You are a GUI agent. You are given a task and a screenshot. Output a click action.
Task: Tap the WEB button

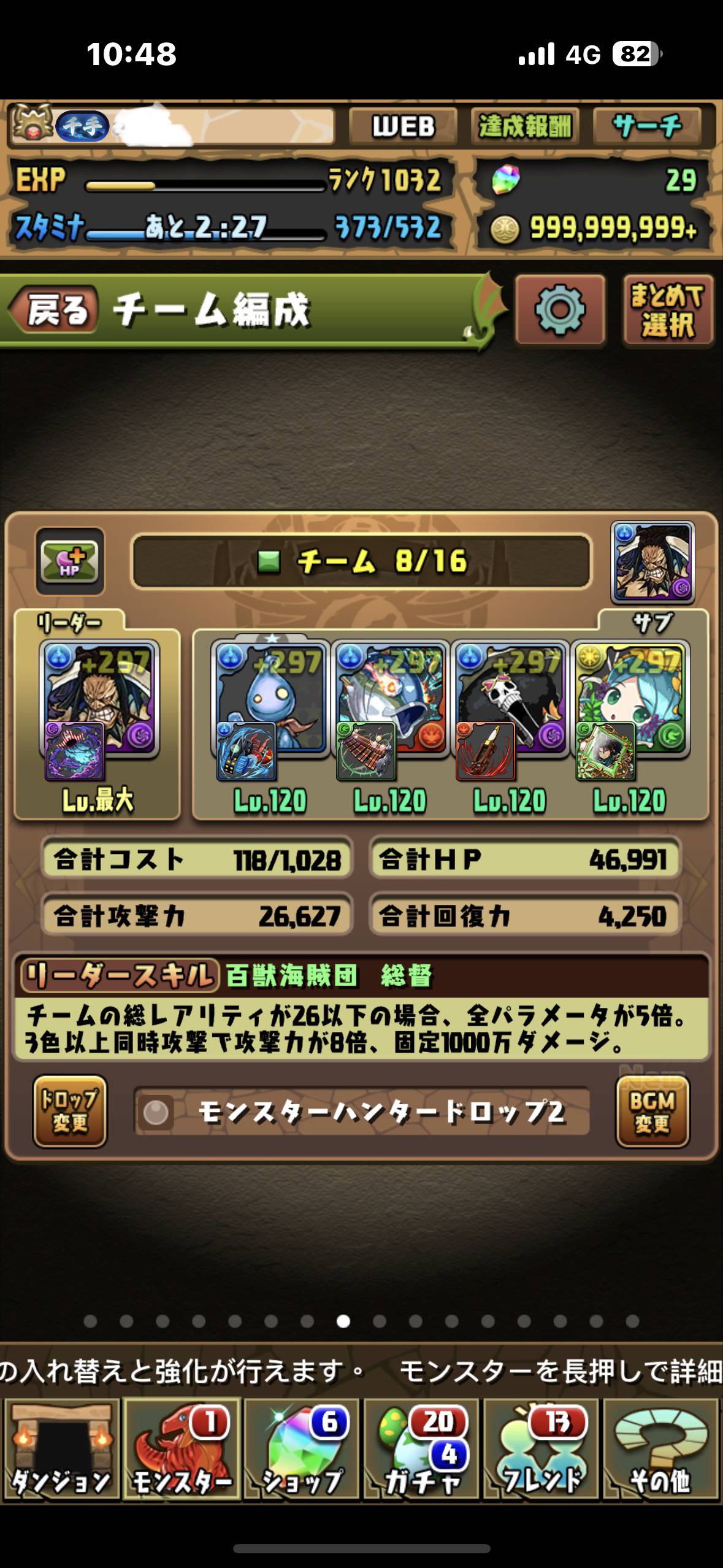pyautogui.click(x=403, y=126)
